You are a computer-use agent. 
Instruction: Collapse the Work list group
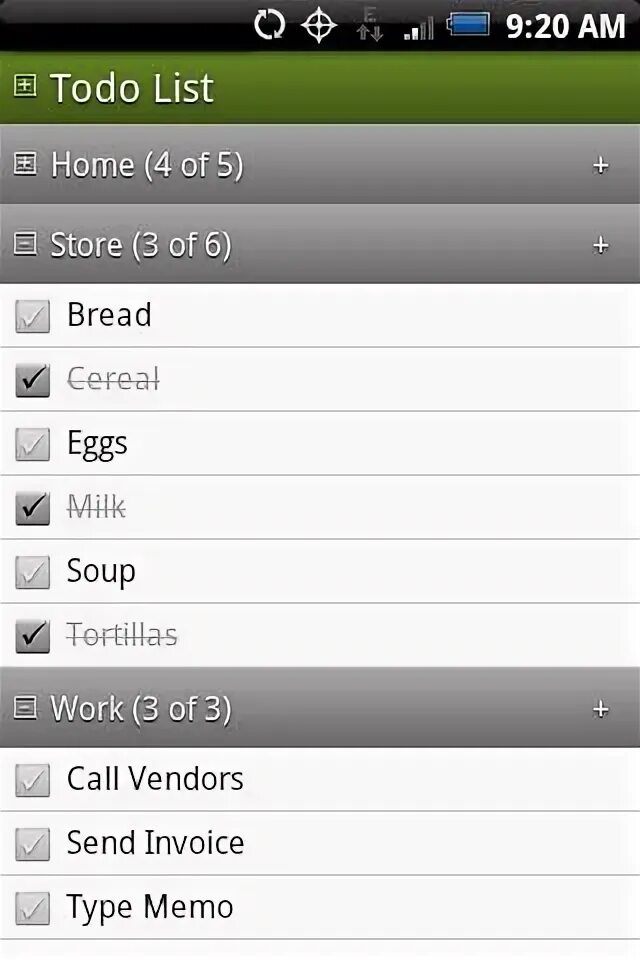(26, 709)
